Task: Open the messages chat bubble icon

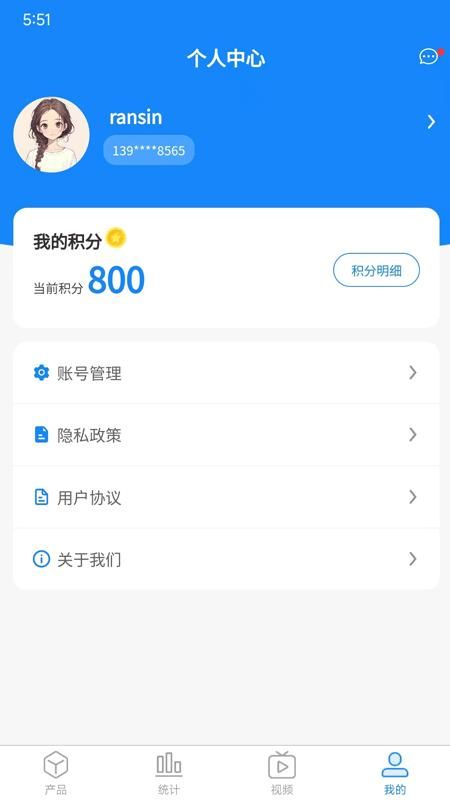Action: click(429, 57)
